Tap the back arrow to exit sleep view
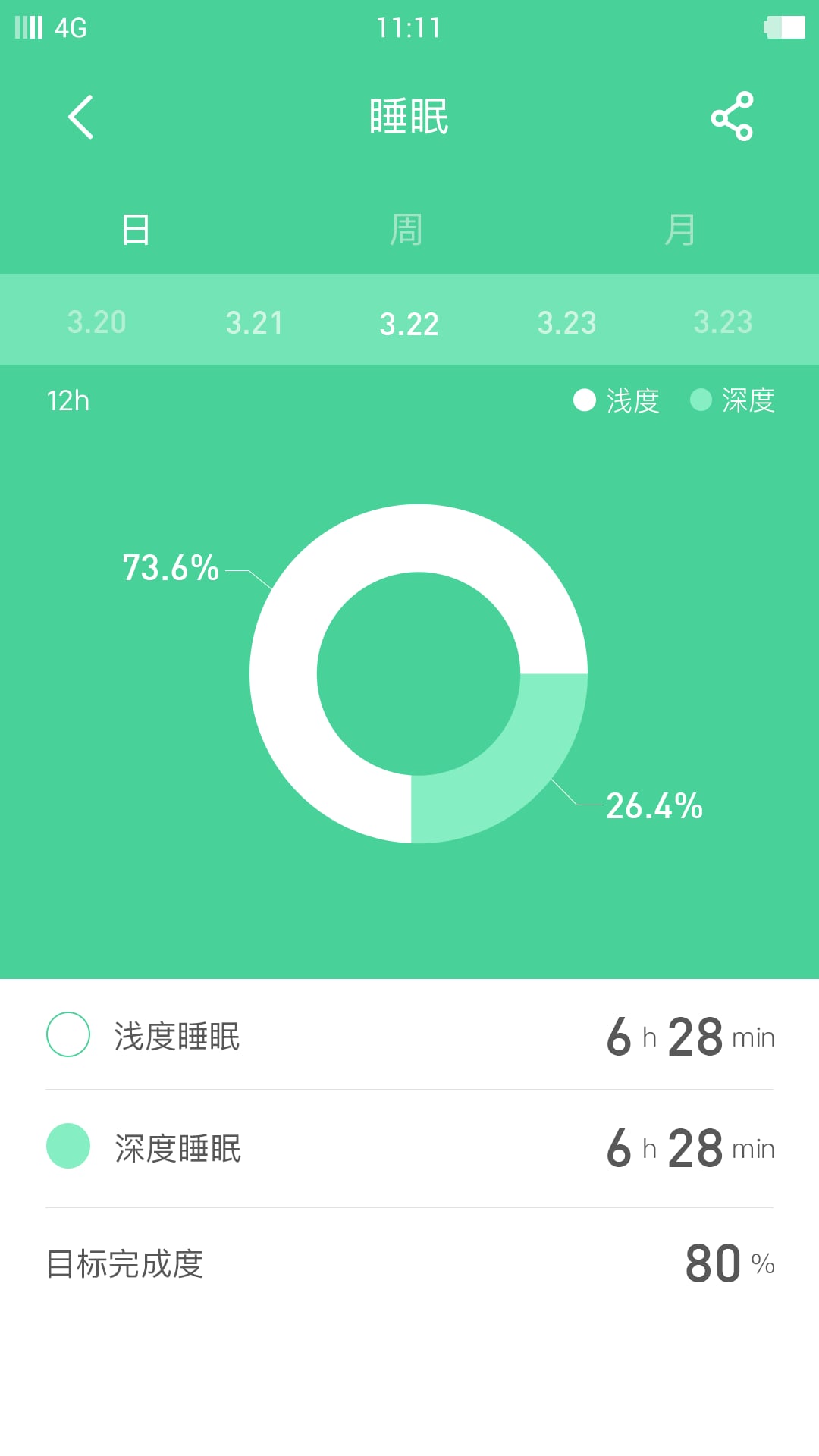The image size is (819, 1456). [x=79, y=115]
